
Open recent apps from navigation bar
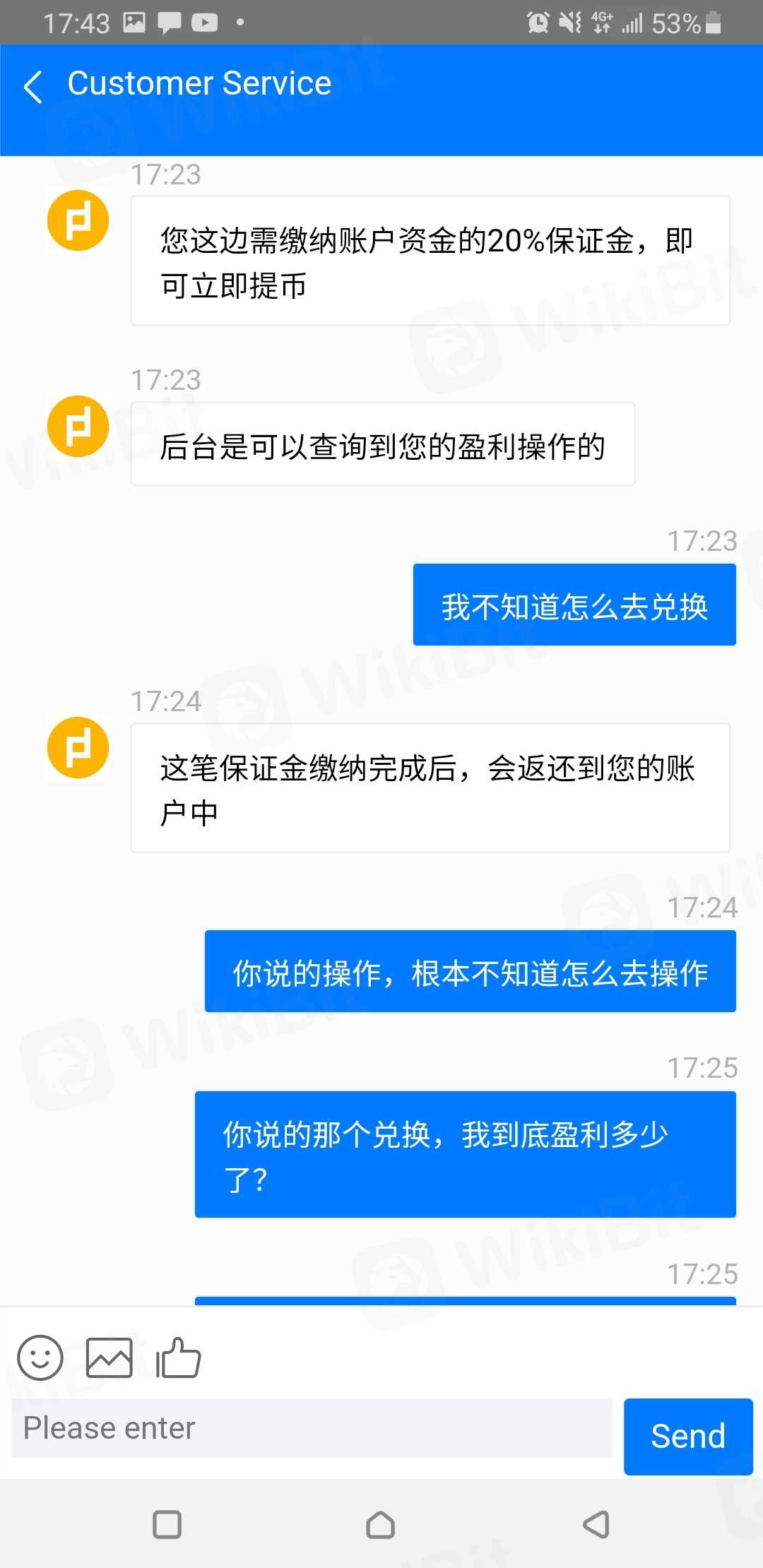click(x=167, y=1524)
